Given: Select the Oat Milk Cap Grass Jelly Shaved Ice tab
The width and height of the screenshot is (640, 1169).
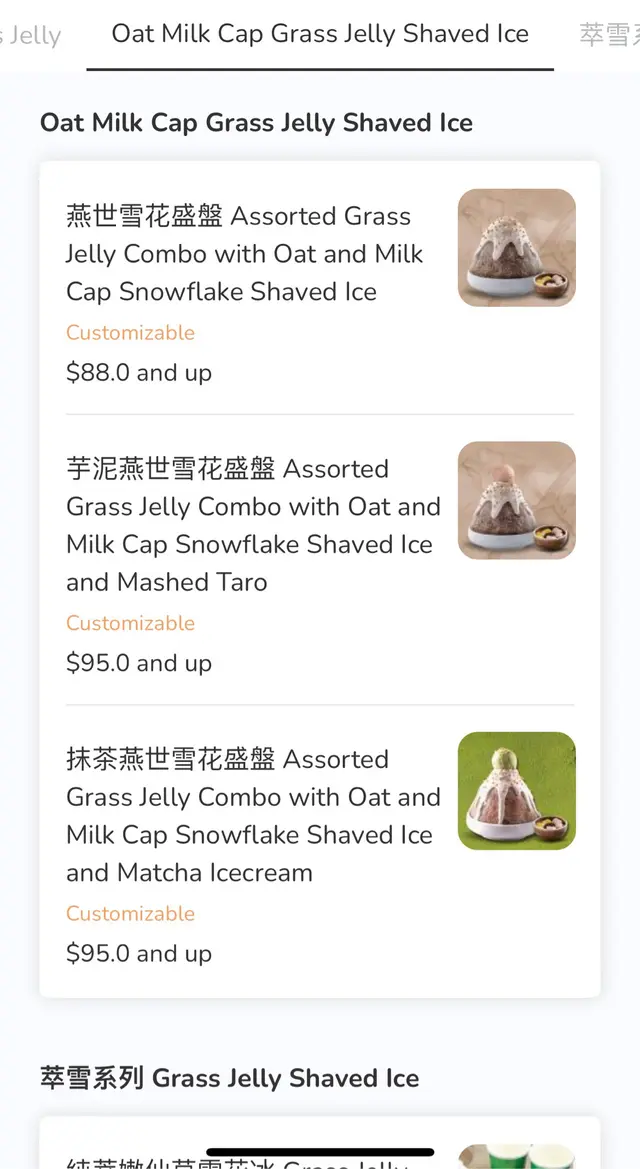Looking at the screenshot, I should pyautogui.click(x=320, y=34).
